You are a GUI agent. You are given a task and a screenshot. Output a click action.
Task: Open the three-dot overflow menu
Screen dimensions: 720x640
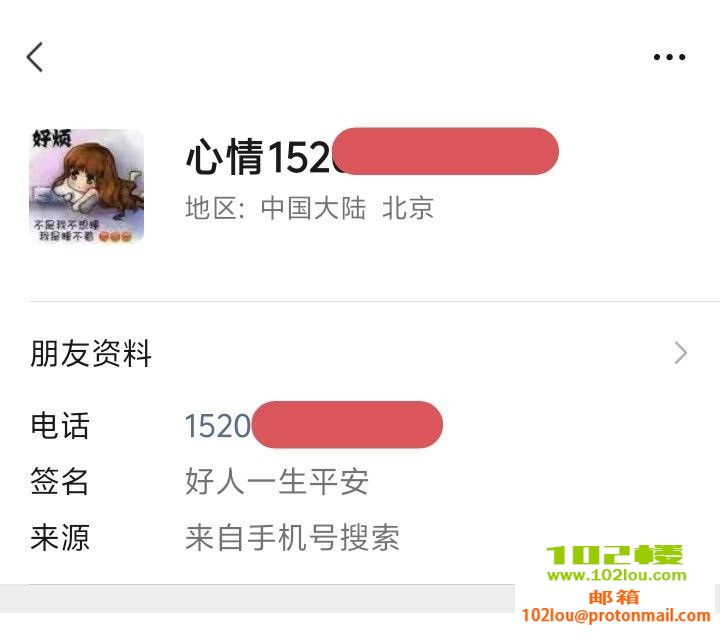coord(669,57)
